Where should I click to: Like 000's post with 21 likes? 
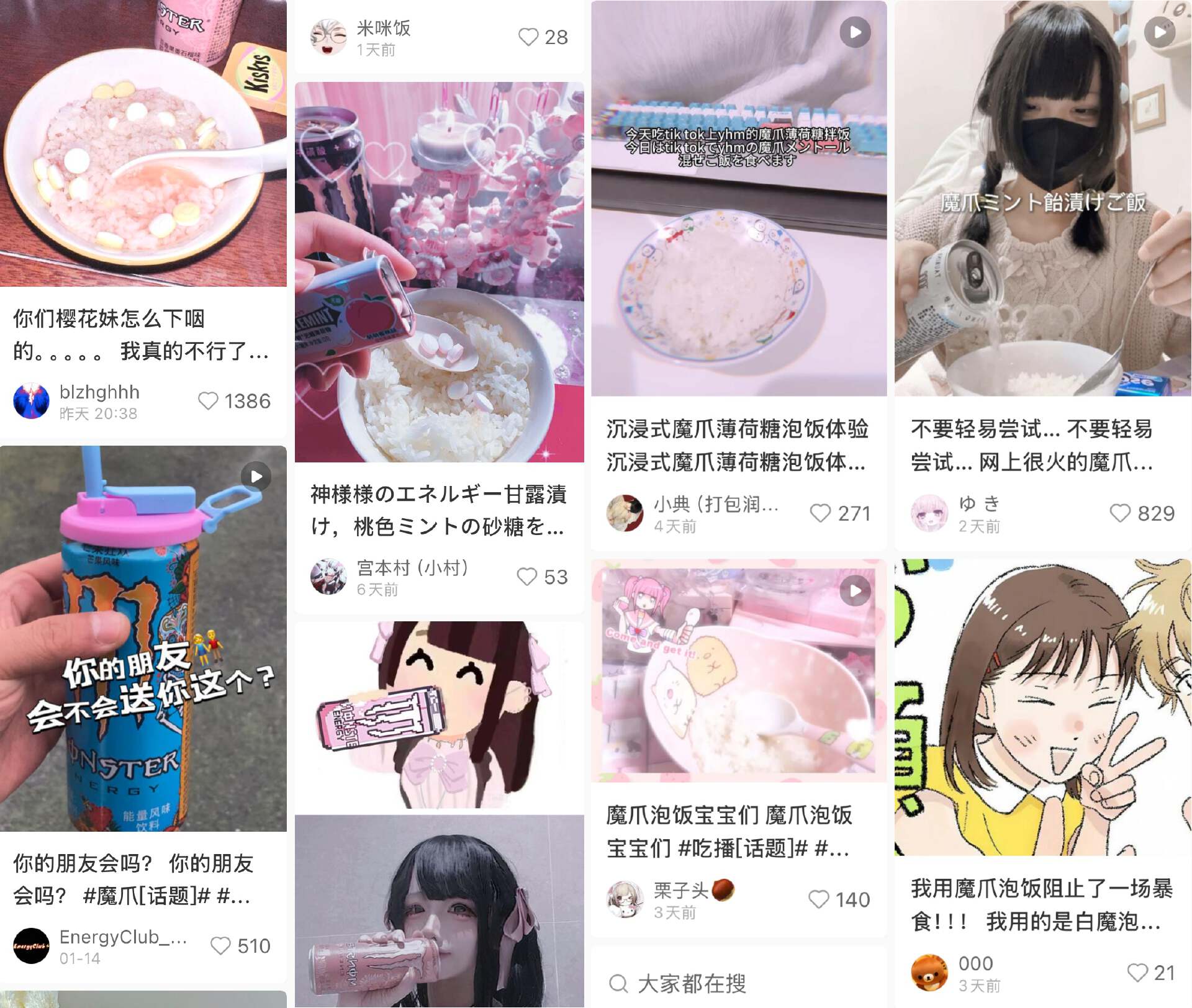click(1137, 973)
